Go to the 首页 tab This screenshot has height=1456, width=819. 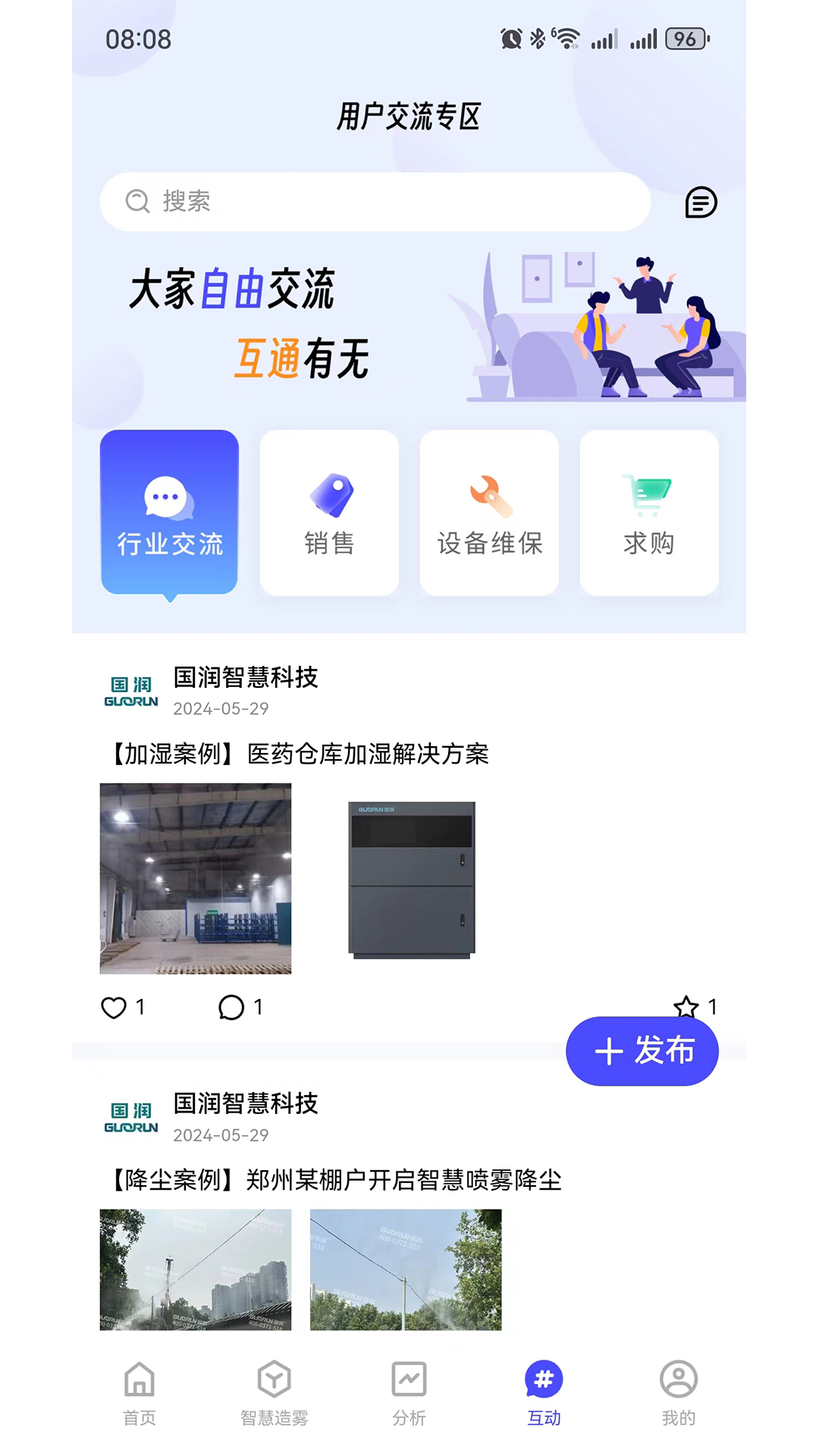[140, 1392]
